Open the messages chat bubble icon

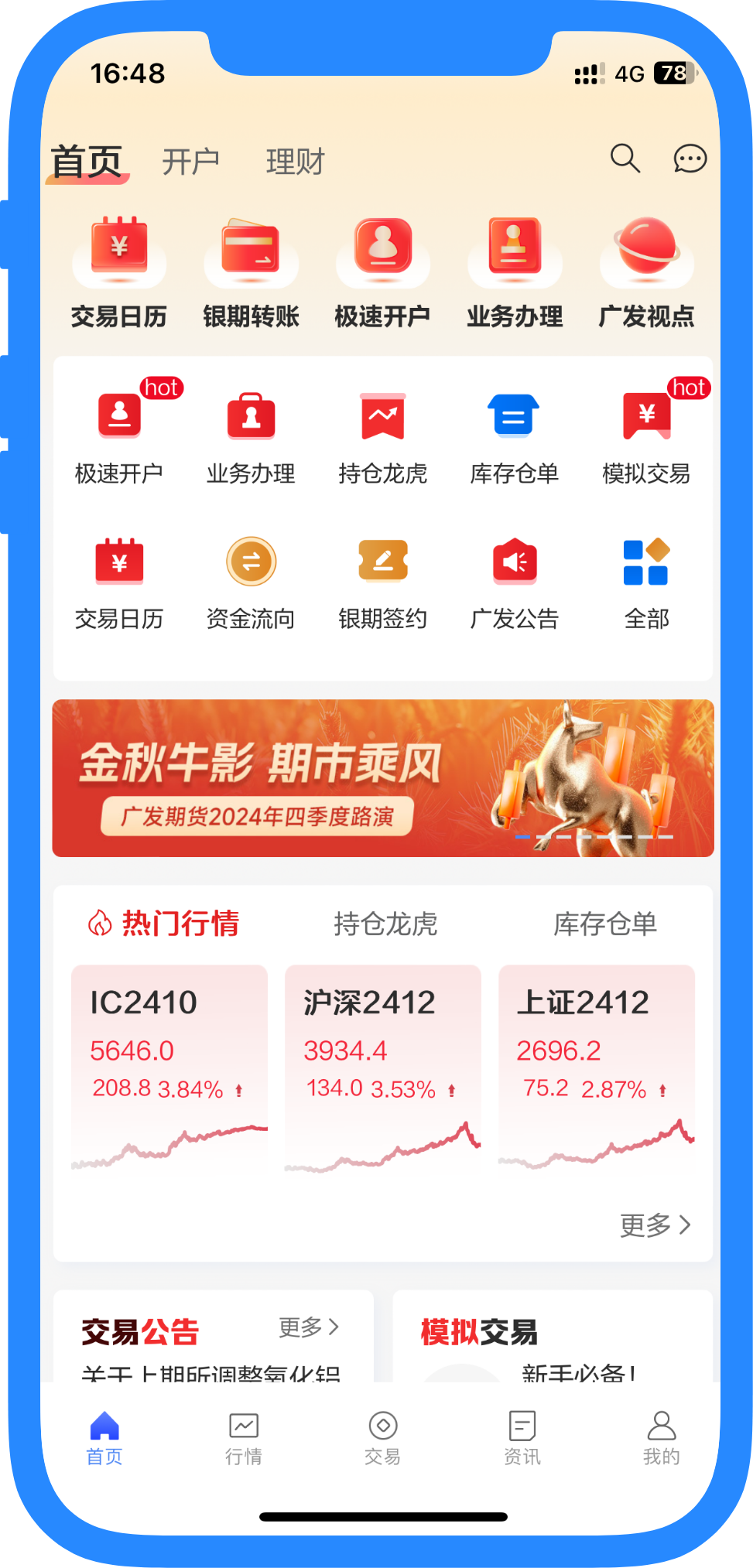689,159
